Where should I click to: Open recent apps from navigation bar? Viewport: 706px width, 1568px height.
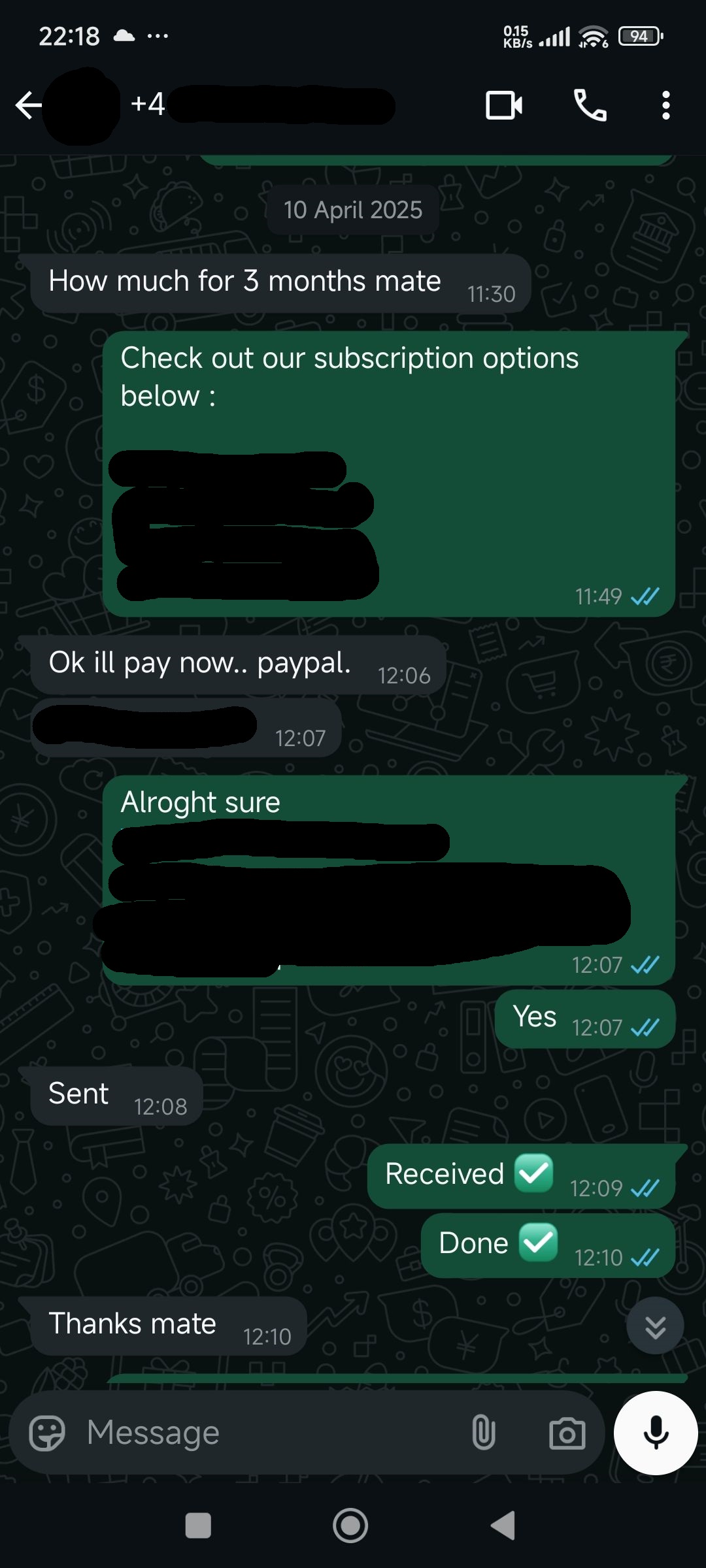[x=198, y=1526]
